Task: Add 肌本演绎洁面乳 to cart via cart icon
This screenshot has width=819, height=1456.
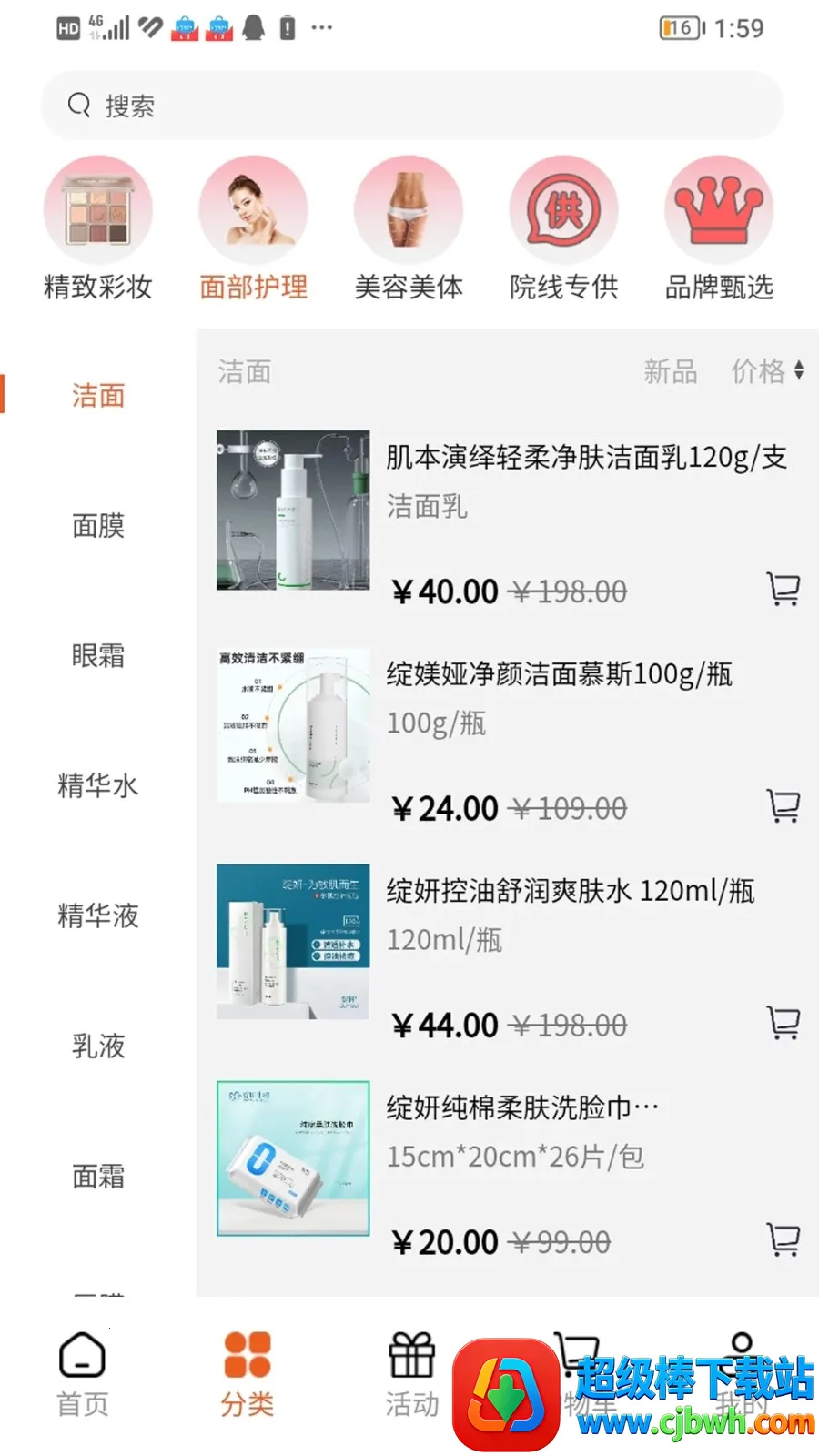Action: click(x=783, y=589)
